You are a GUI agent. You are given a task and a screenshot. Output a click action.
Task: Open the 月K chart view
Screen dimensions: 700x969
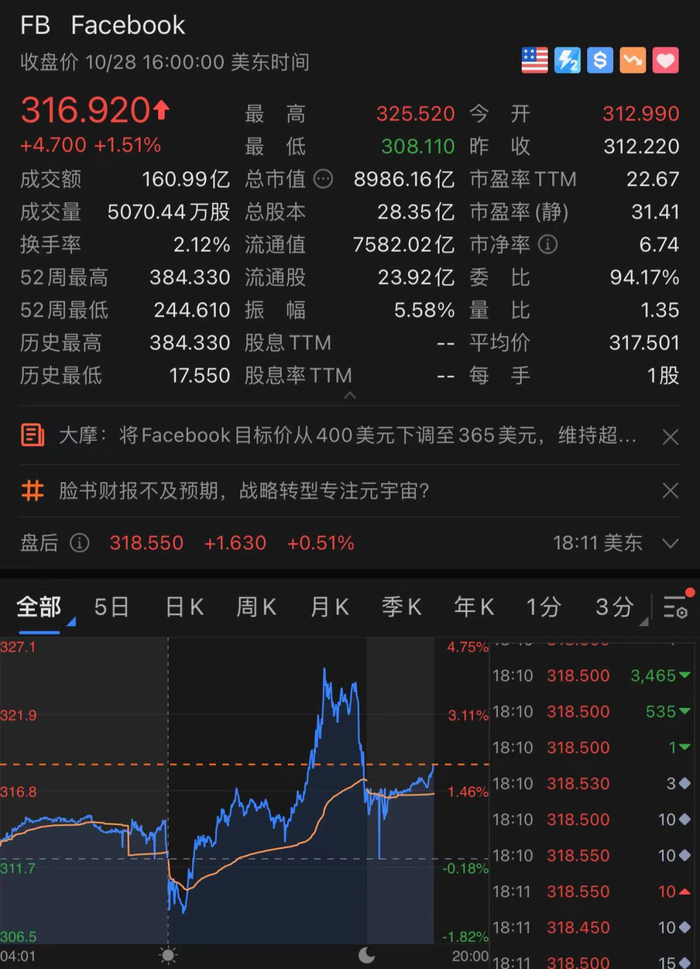[x=329, y=606]
